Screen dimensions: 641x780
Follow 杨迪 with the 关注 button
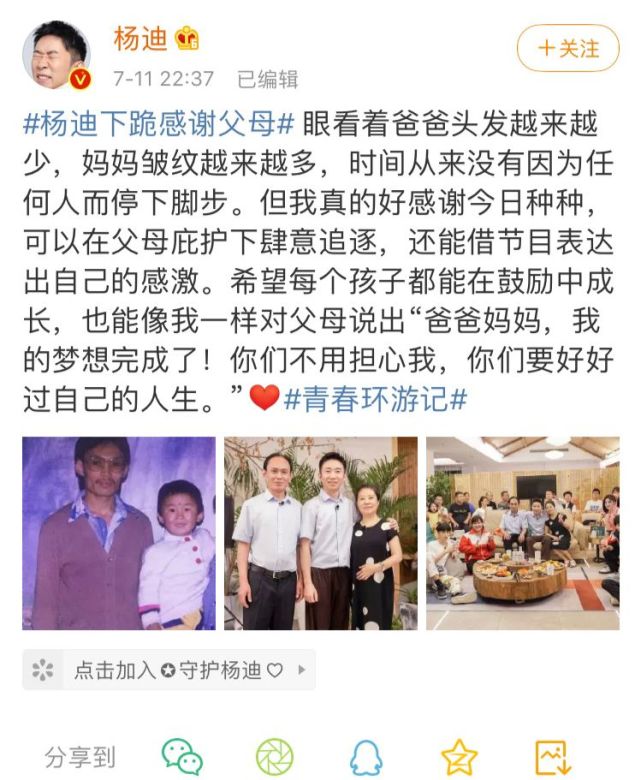[x=568, y=48]
